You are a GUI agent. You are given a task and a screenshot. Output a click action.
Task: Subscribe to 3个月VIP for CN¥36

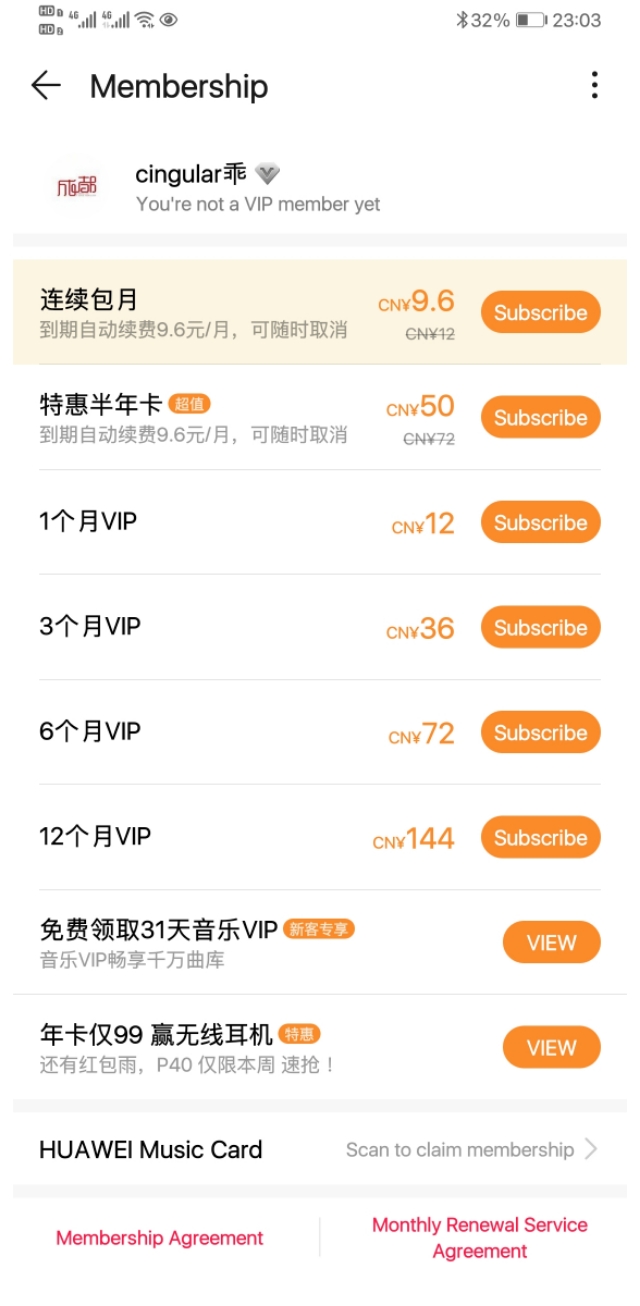pyautogui.click(x=540, y=628)
